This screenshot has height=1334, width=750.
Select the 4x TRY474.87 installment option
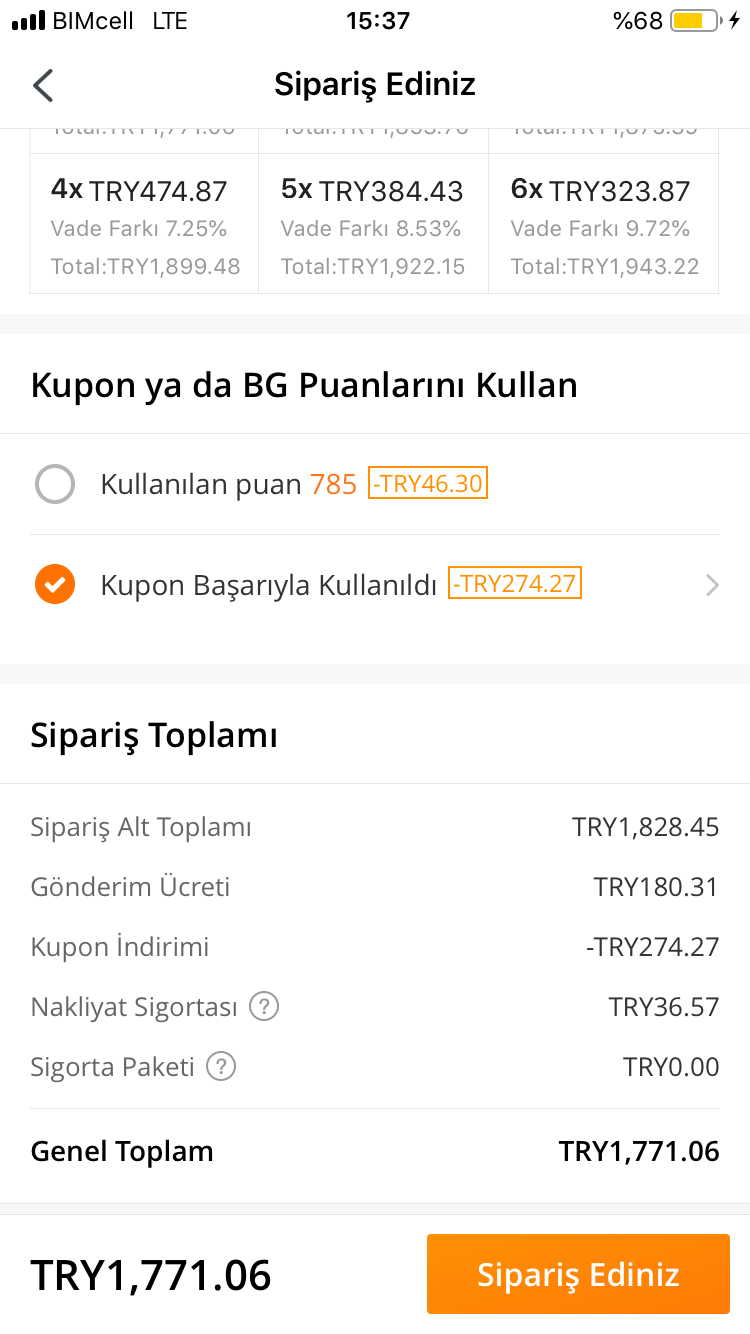pos(145,224)
